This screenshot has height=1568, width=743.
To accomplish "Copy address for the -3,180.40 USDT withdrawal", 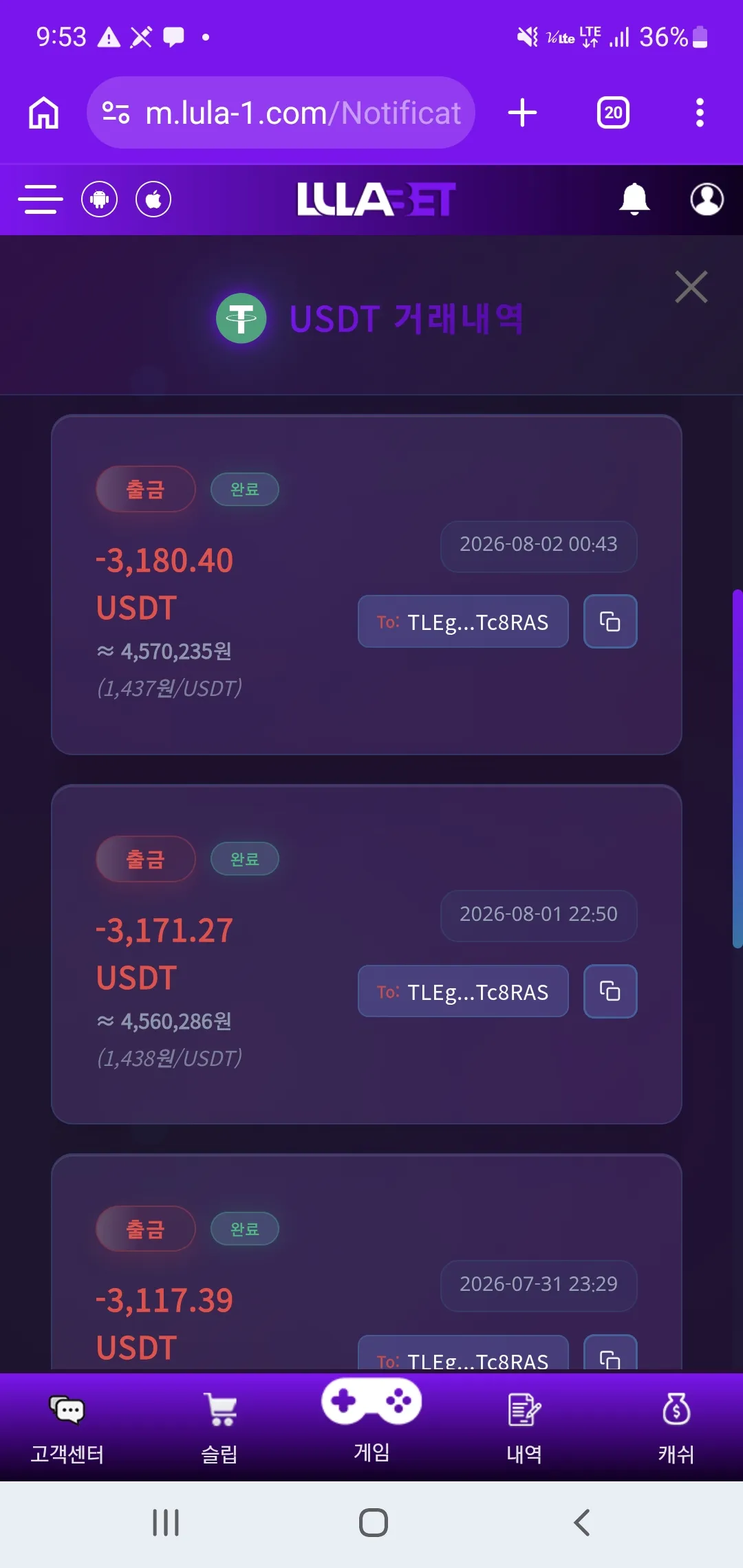I will pos(610,622).
